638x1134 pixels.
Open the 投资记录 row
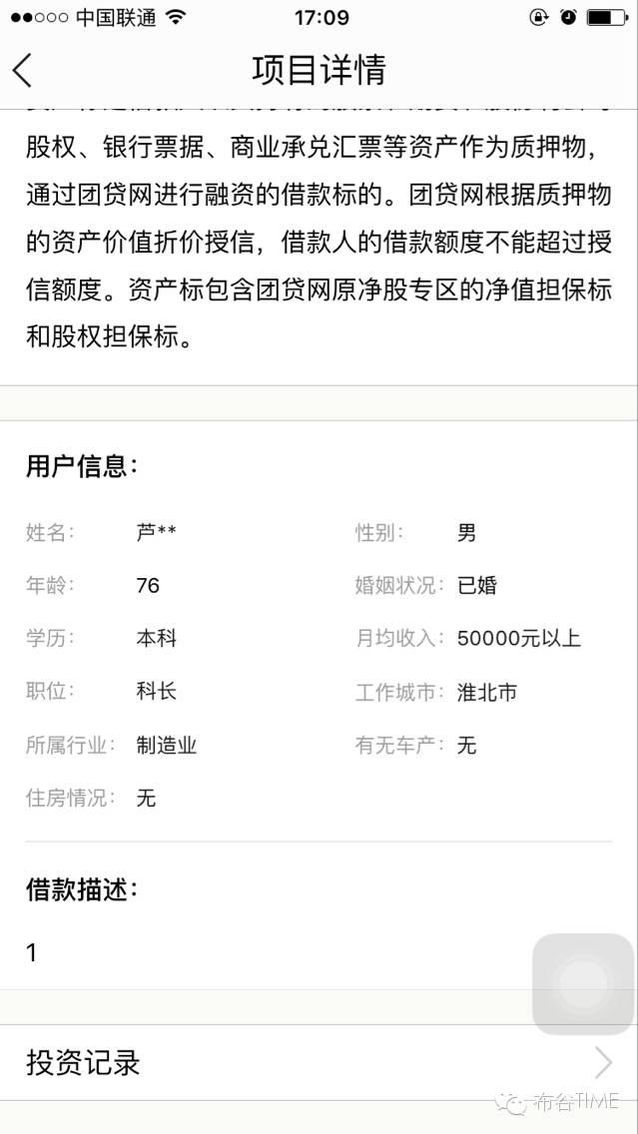click(318, 1062)
